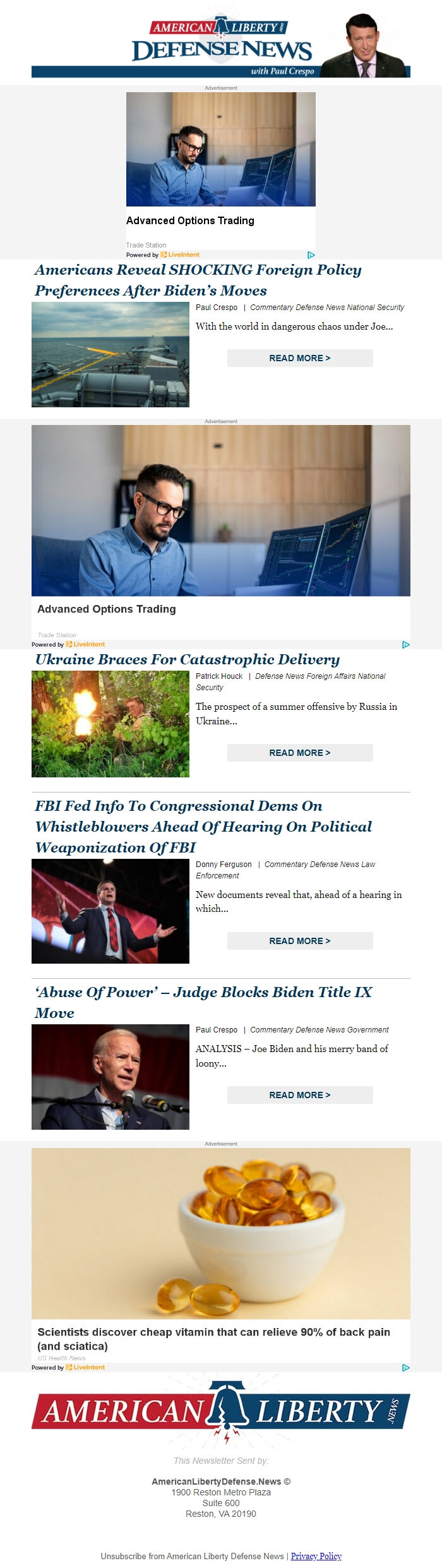442x1568 pixels.
Task: Open the FBI story speaker photo
Action: point(110,911)
